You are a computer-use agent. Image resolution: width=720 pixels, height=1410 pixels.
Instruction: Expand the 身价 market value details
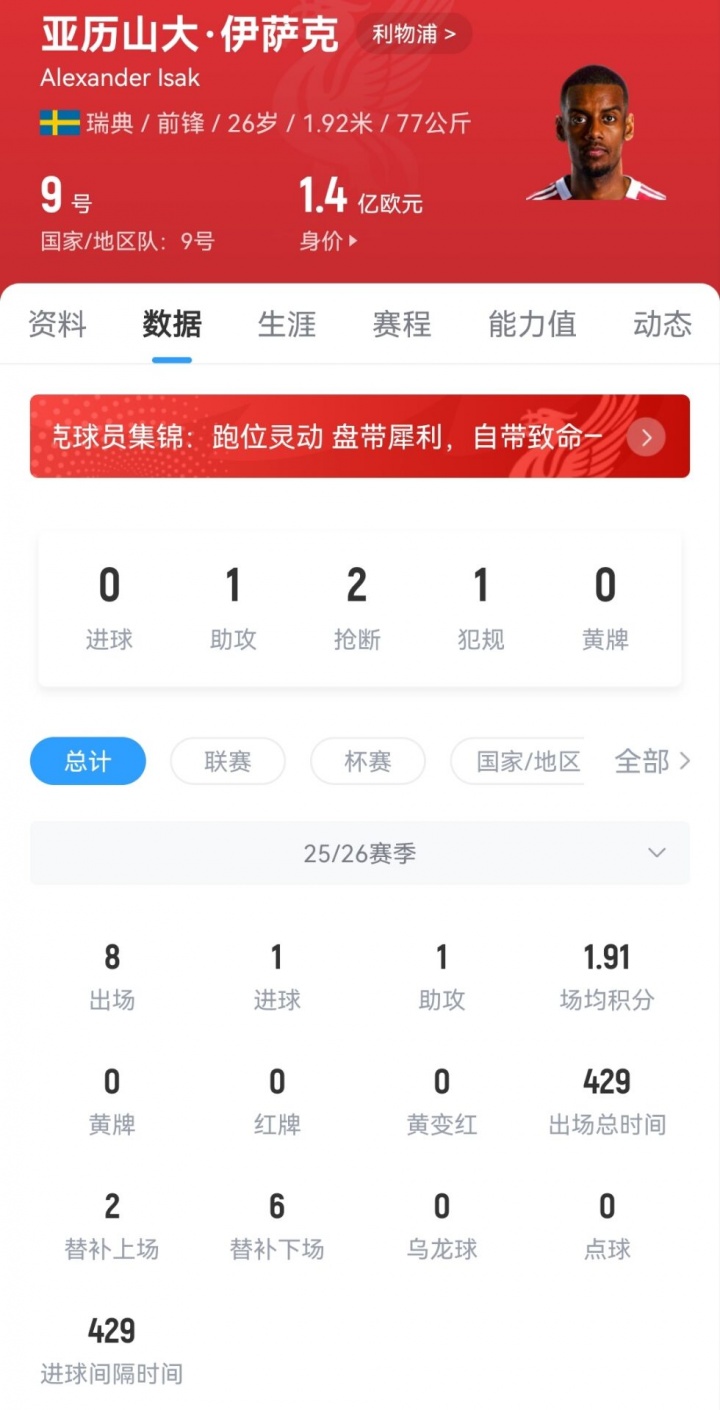[x=328, y=241]
